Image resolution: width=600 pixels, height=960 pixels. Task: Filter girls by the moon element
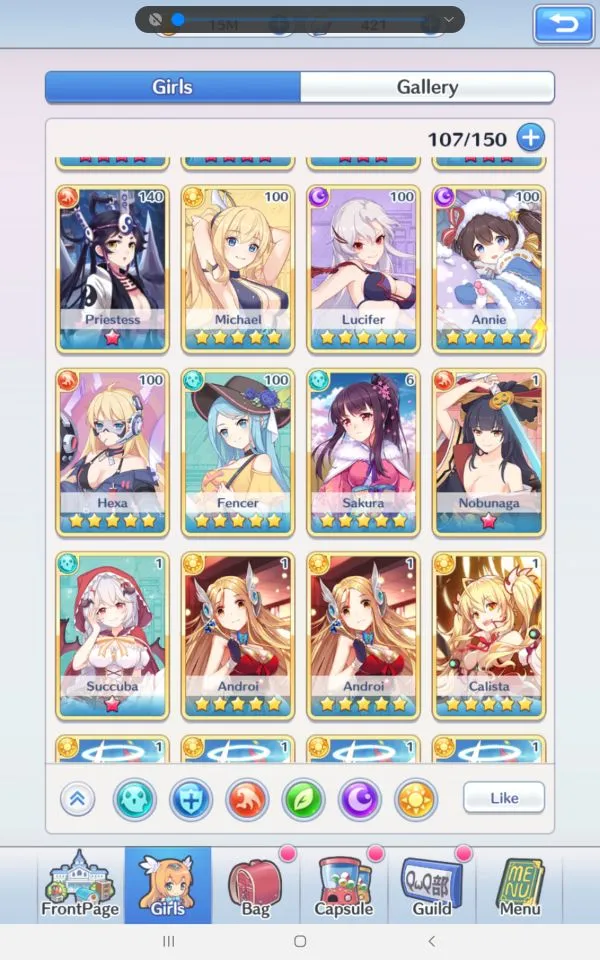360,799
